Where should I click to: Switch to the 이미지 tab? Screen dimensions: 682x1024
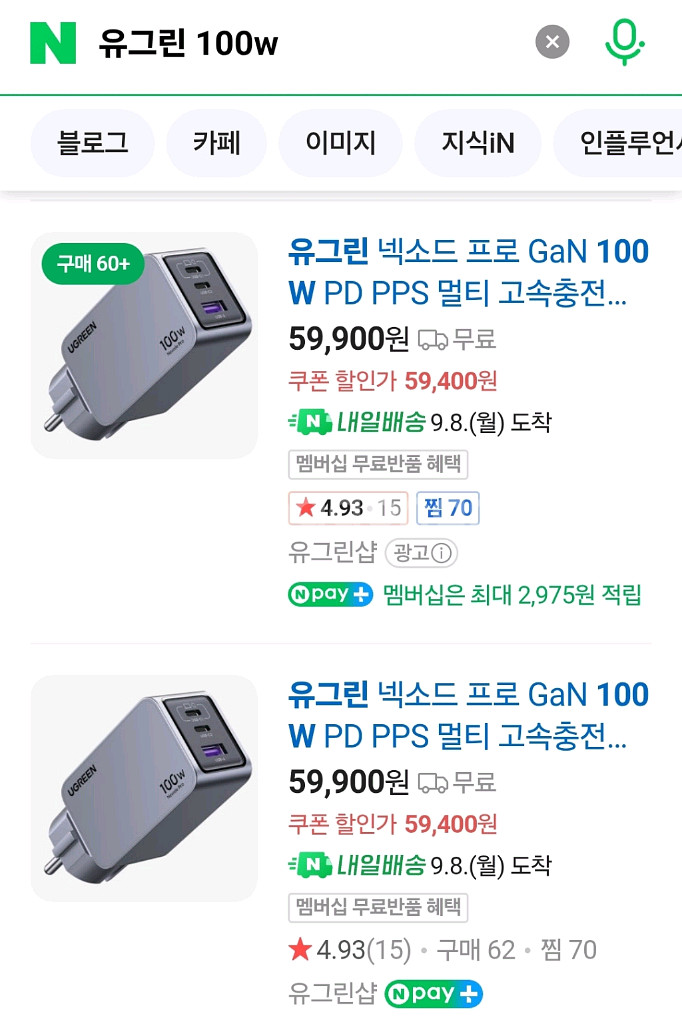(340, 143)
